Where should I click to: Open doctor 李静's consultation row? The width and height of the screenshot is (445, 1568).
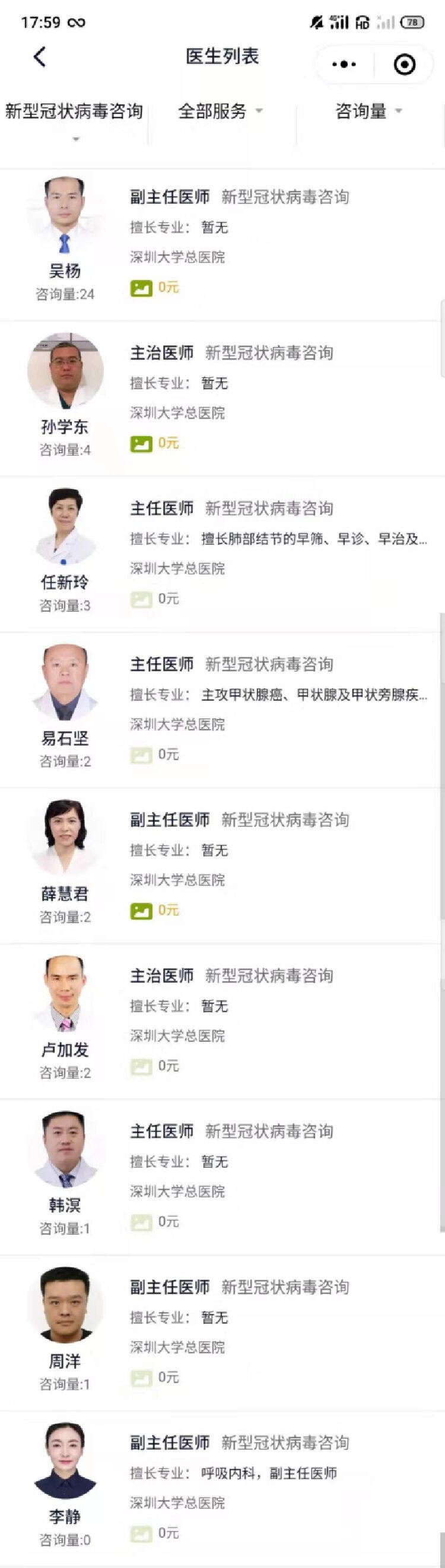coord(222,1489)
